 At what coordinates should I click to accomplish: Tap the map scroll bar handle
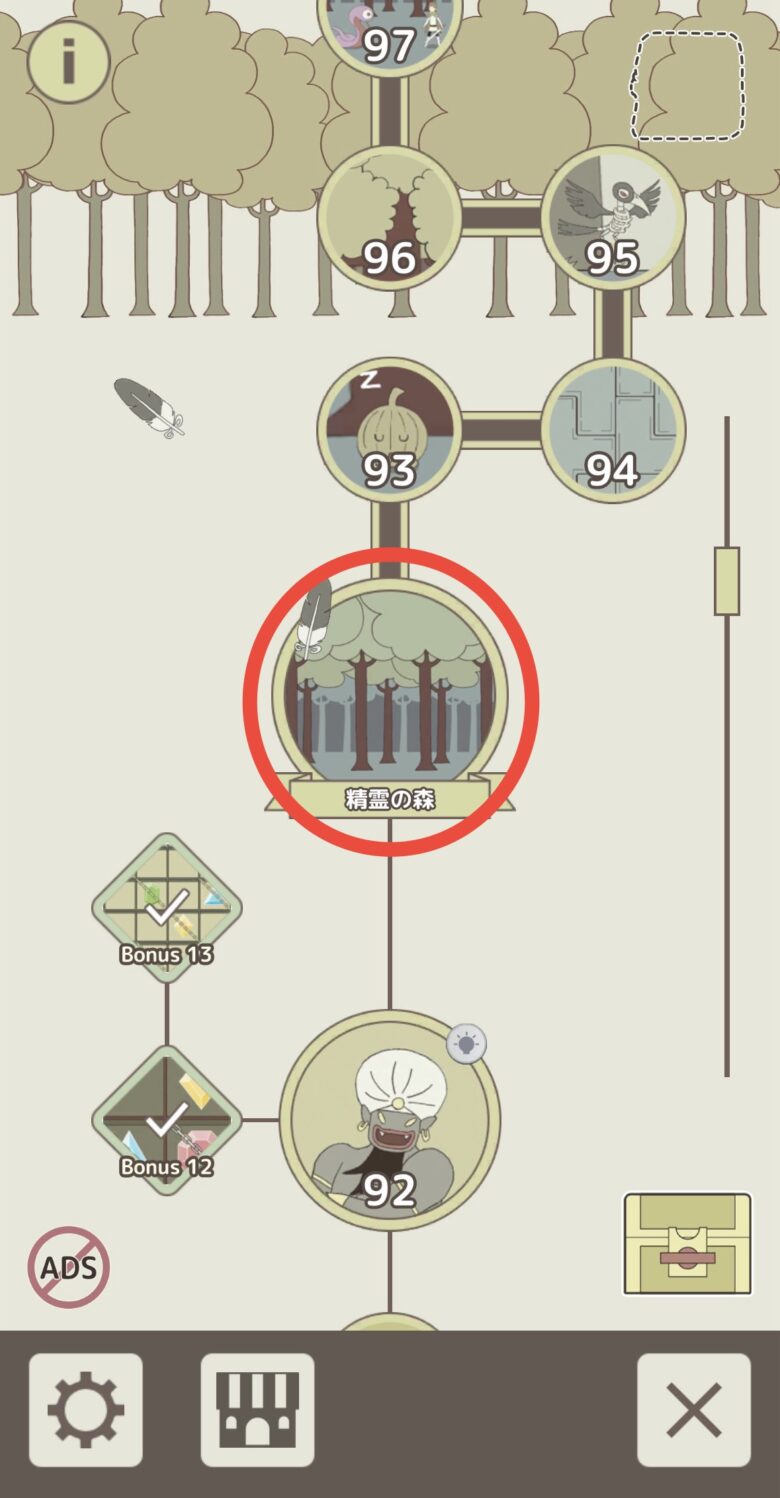tap(727, 581)
